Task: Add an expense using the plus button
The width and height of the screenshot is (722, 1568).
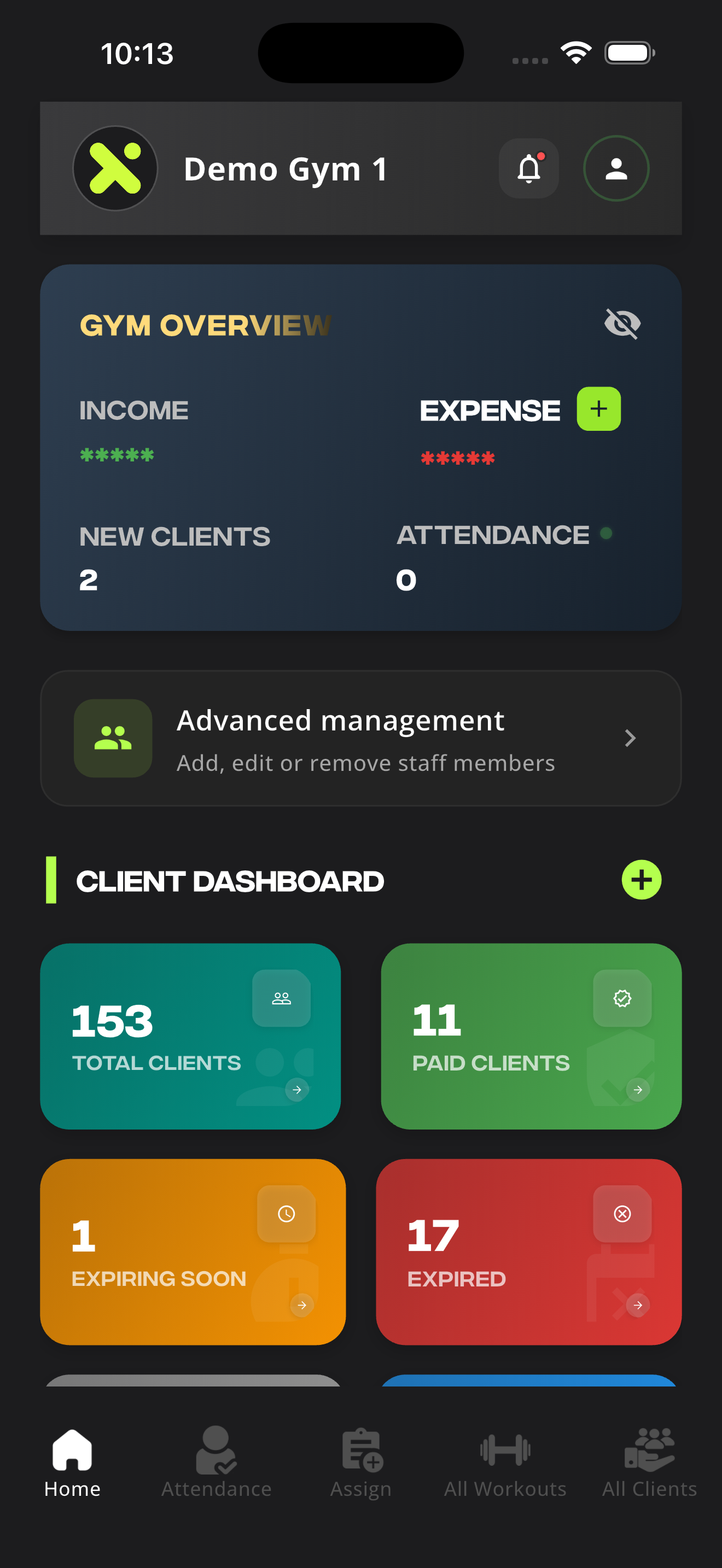Action: coord(598,409)
